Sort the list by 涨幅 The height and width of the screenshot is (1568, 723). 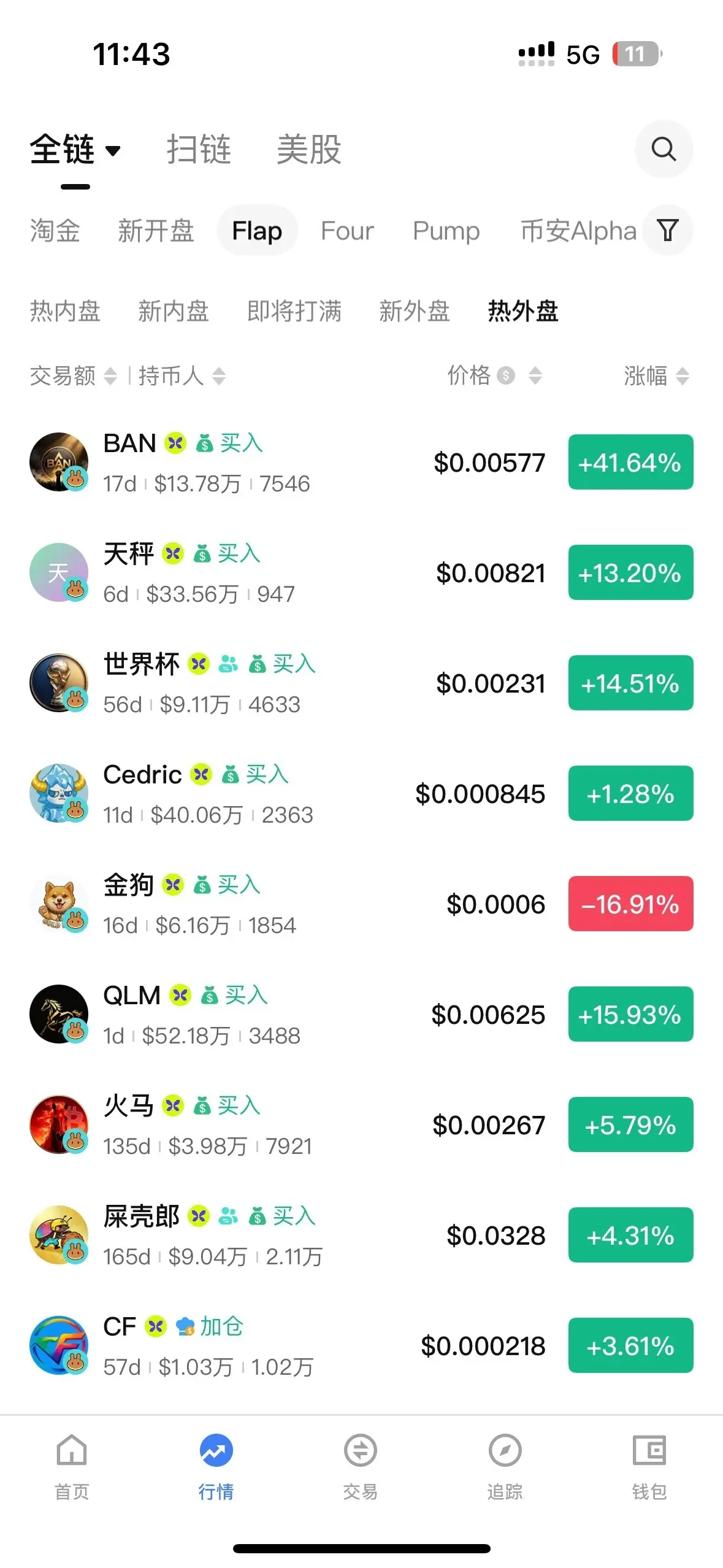pos(657,375)
